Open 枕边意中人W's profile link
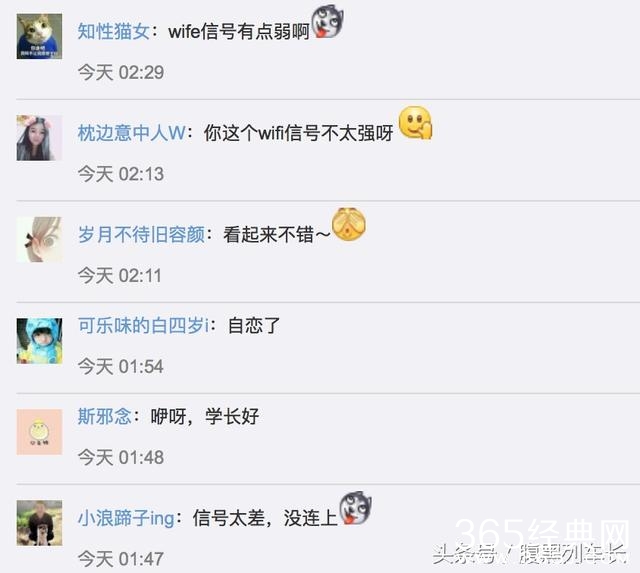This screenshot has height=573, width=640. point(131,132)
